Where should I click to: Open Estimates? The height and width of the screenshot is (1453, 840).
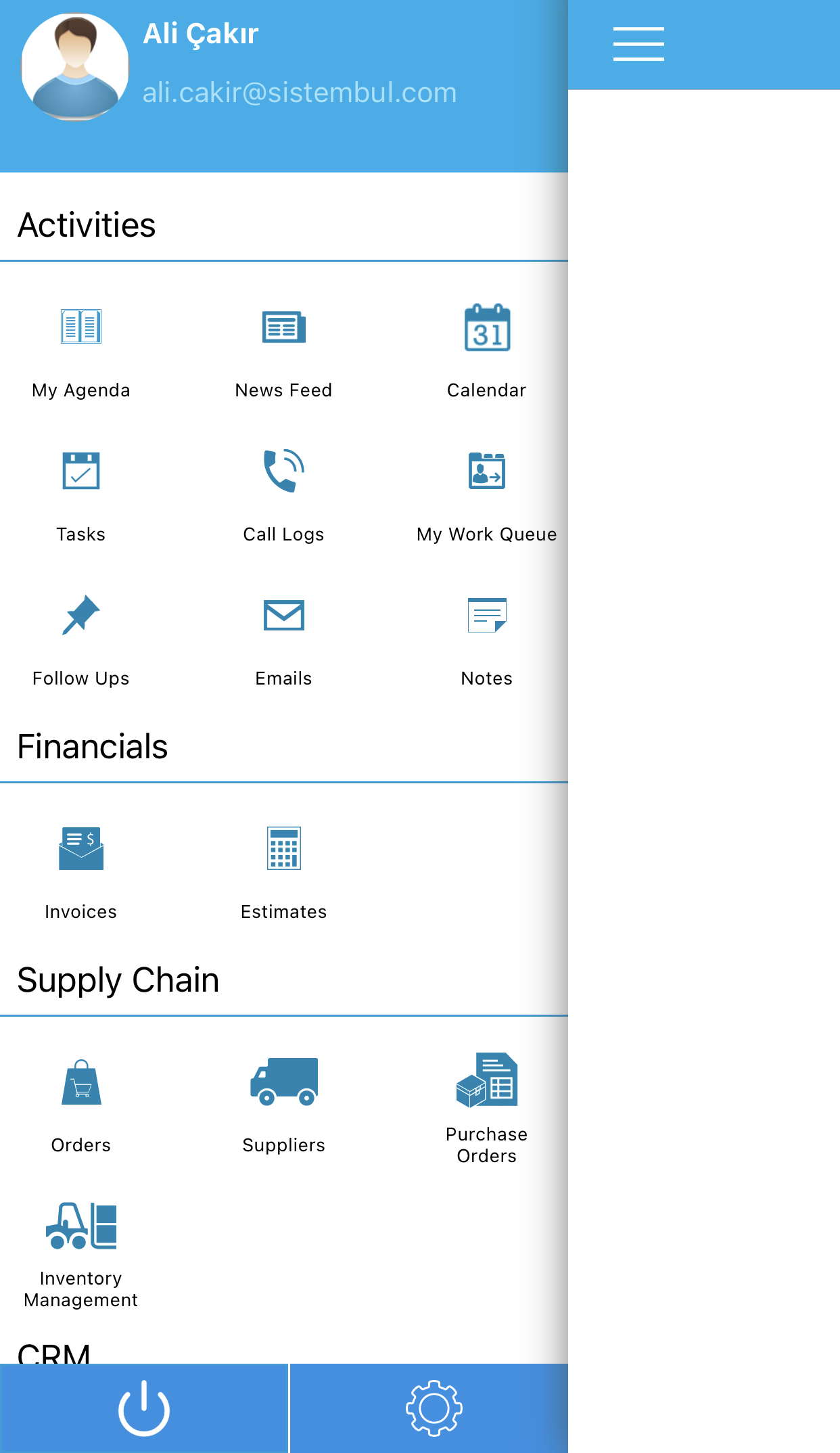click(284, 874)
